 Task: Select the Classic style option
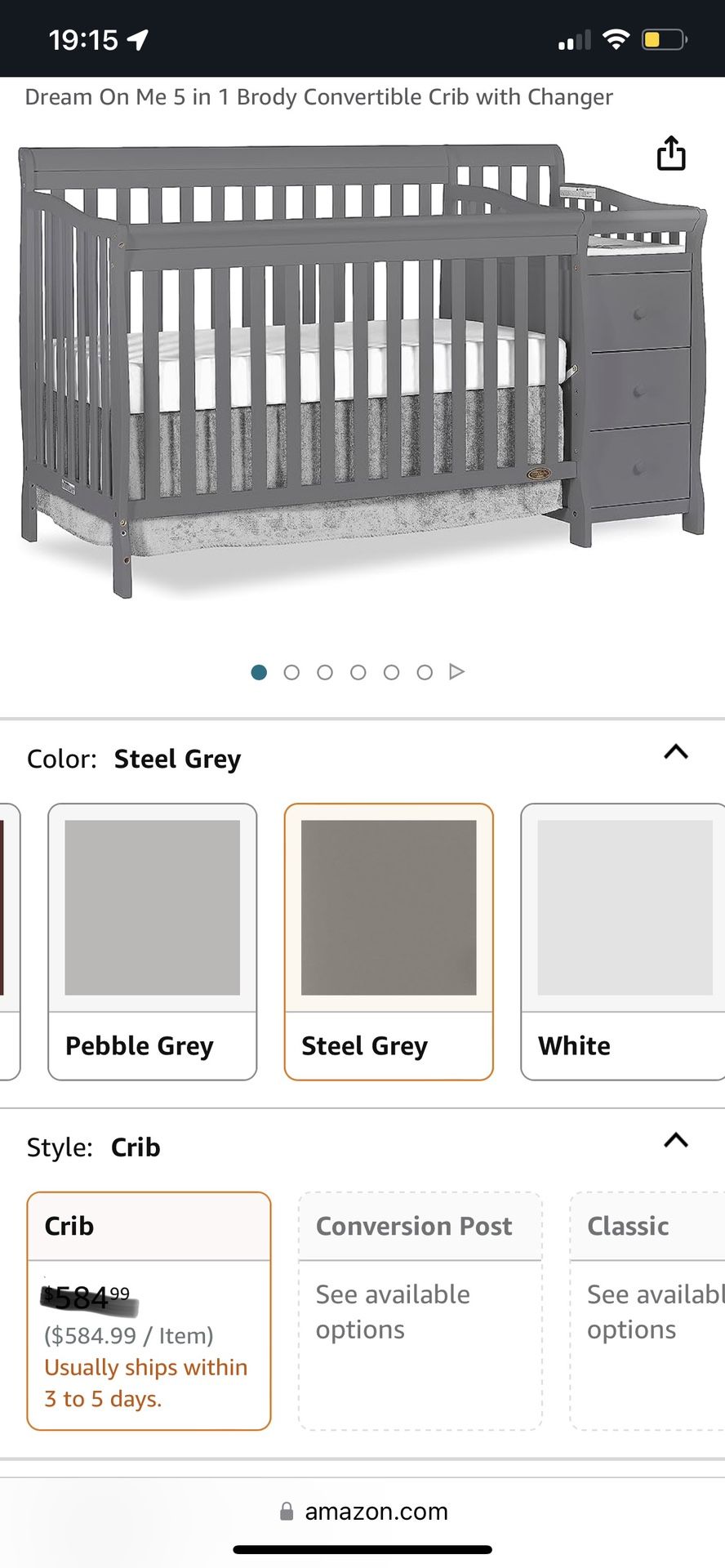(x=647, y=1311)
